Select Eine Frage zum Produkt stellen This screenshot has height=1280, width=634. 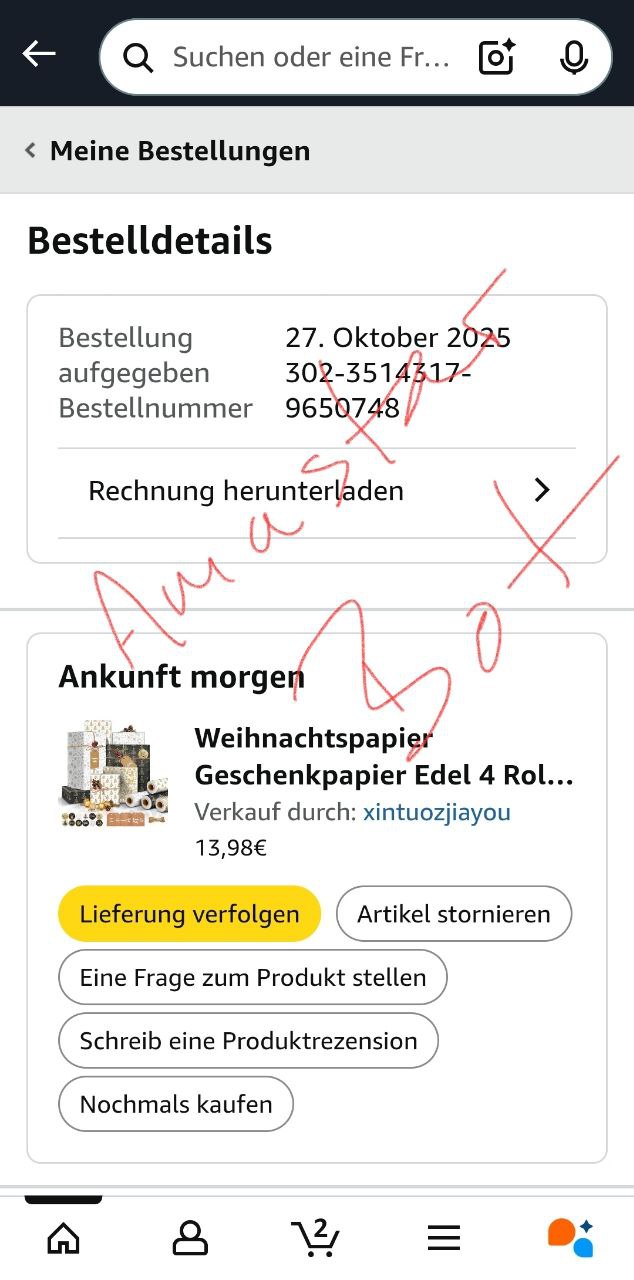[252, 977]
